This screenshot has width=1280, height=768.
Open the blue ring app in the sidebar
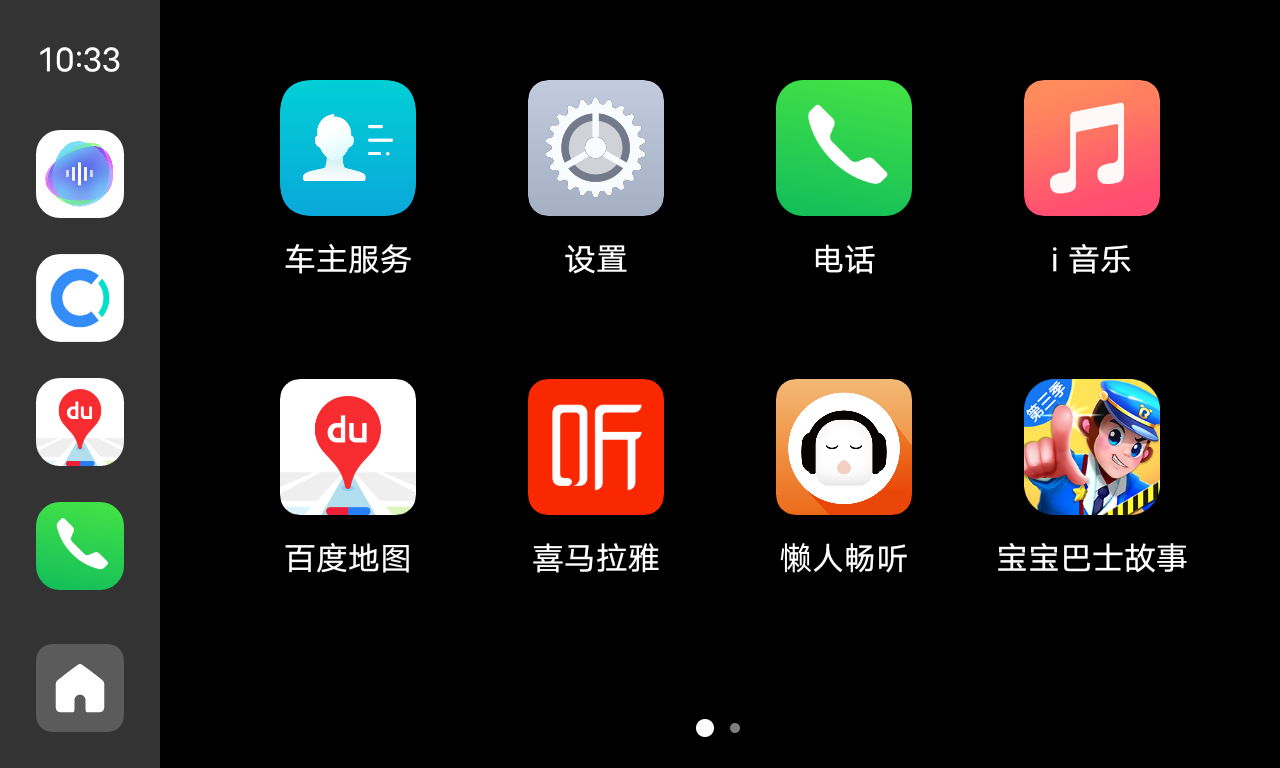pos(80,298)
